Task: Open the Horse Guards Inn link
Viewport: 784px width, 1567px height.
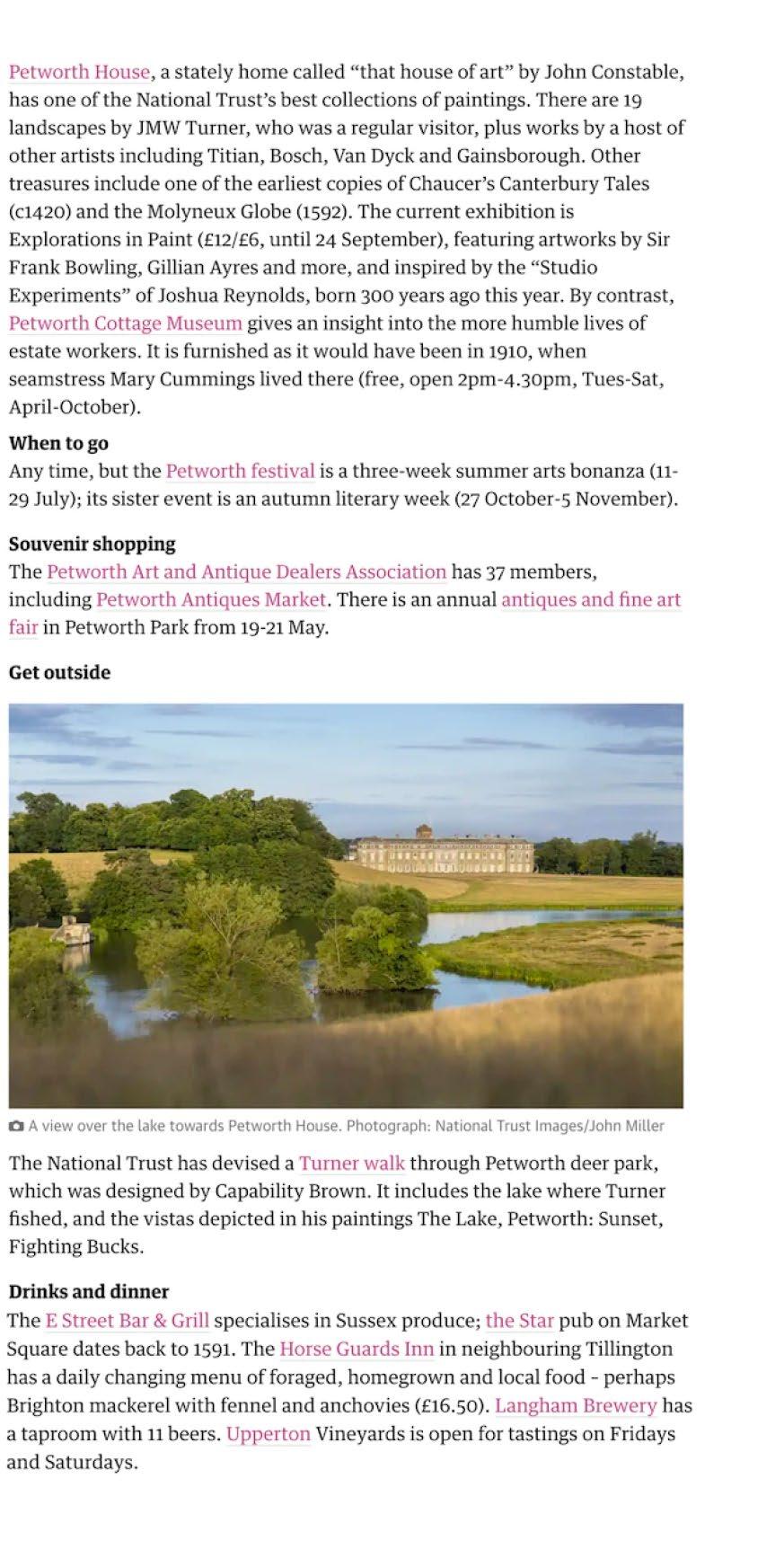Action: [357, 1350]
